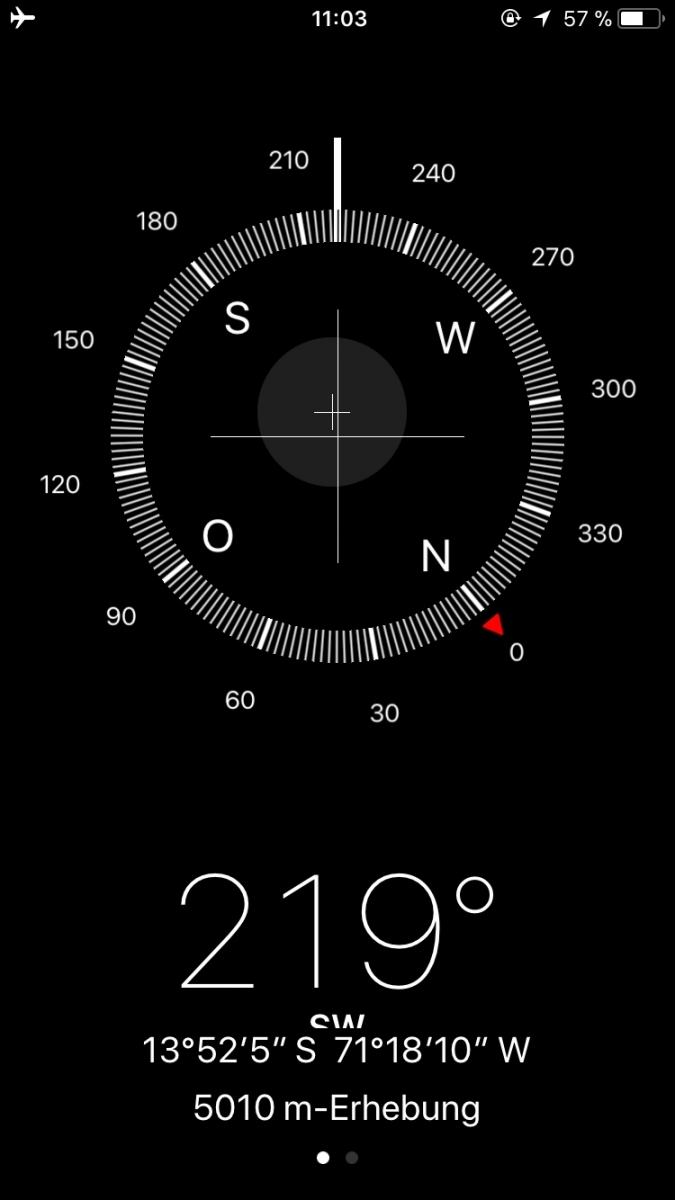Tap the compass dial to lock the bearing
This screenshot has width=675, height=1200.
337,436
